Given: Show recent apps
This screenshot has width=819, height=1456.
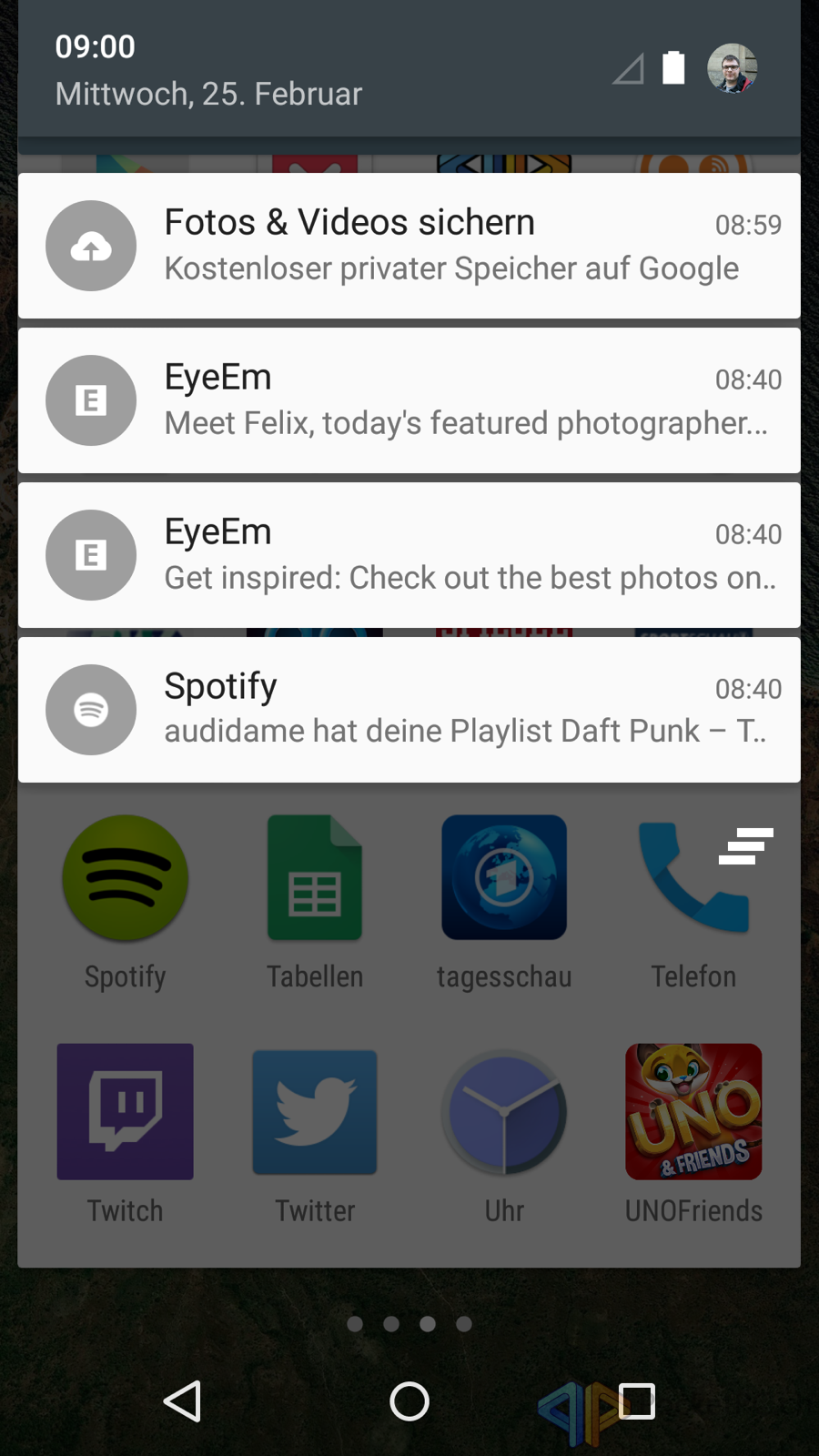Looking at the screenshot, I should [637, 1401].
